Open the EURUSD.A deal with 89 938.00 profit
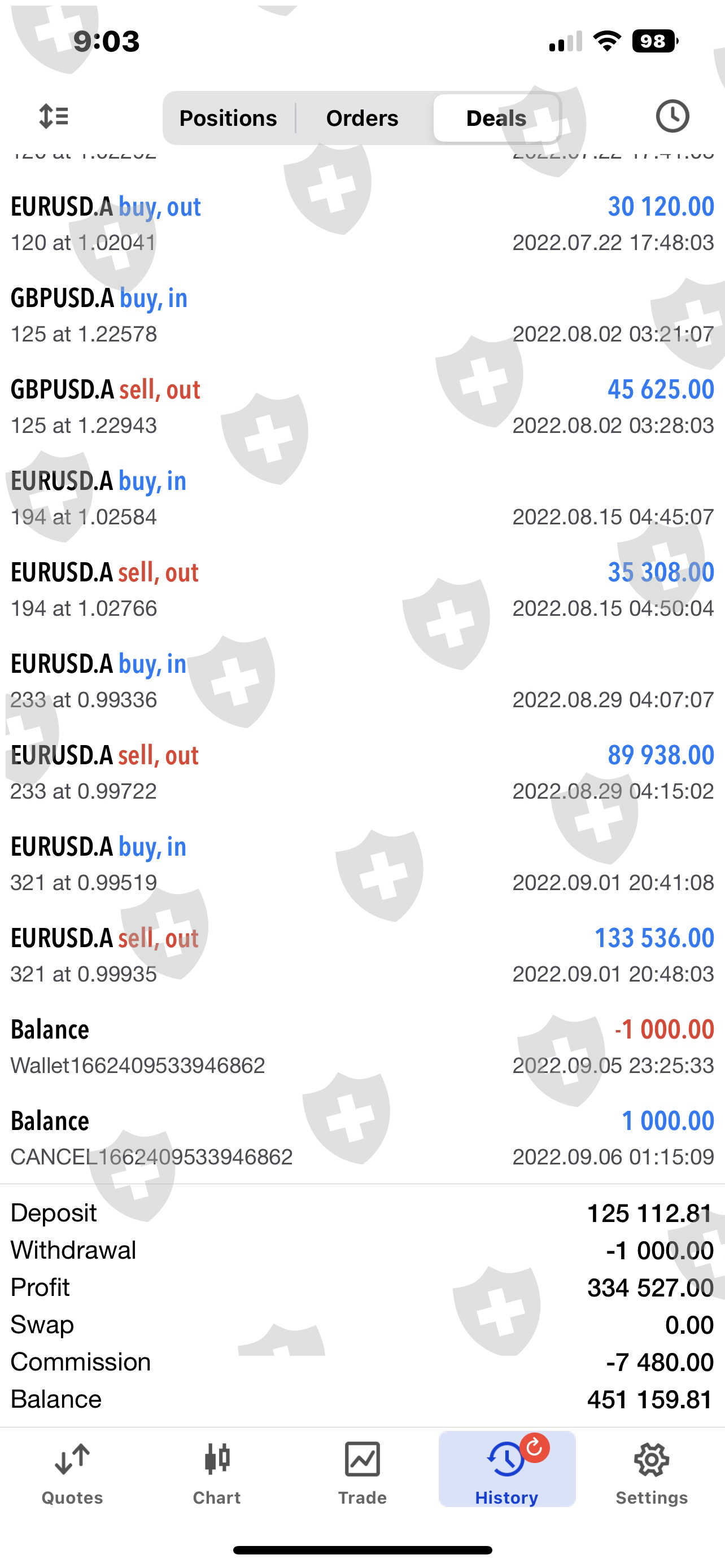This screenshot has height=1568, width=725. coord(362,773)
